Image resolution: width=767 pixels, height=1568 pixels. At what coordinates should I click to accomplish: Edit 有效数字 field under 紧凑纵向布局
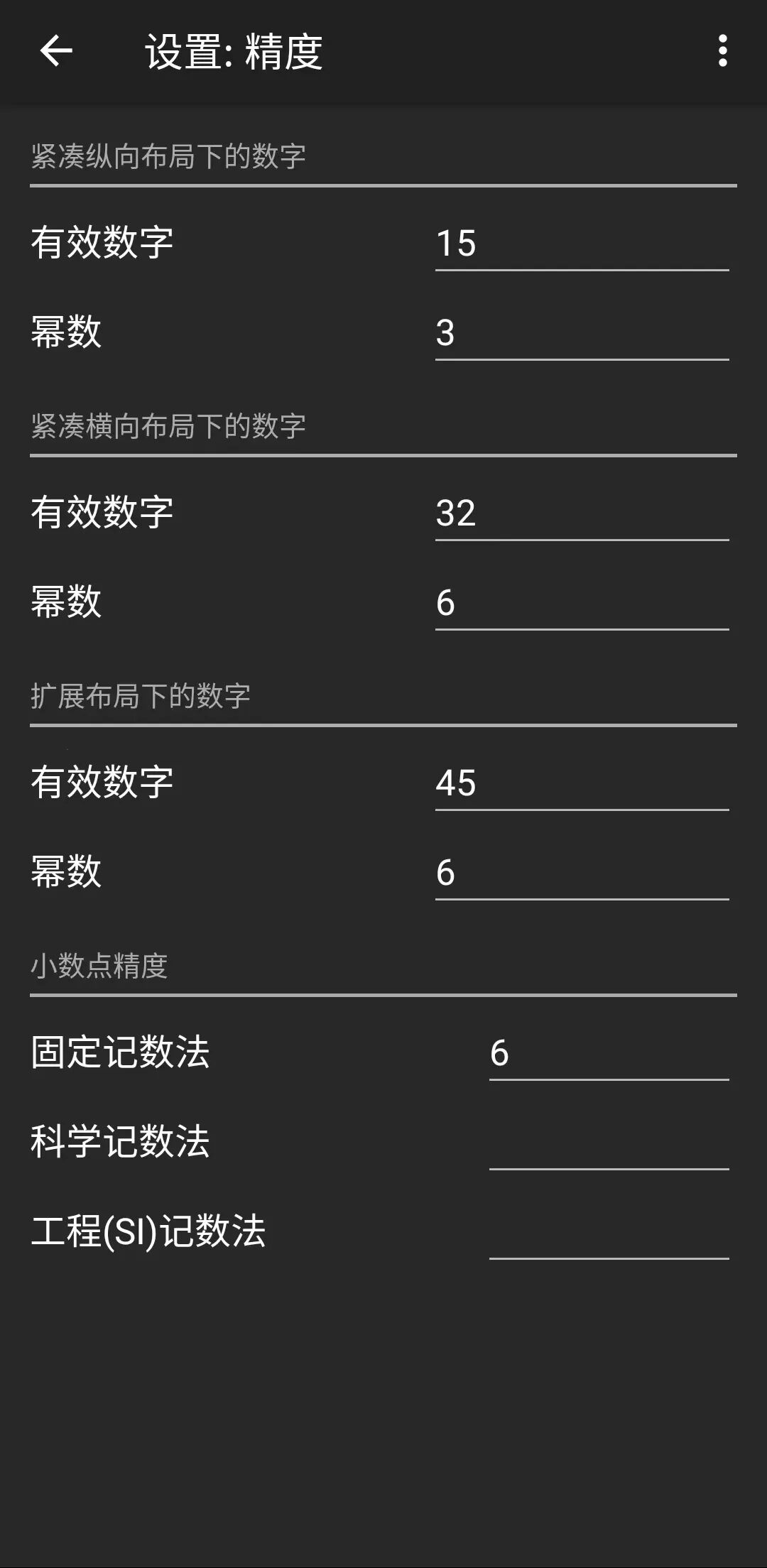(x=582, y=244)
